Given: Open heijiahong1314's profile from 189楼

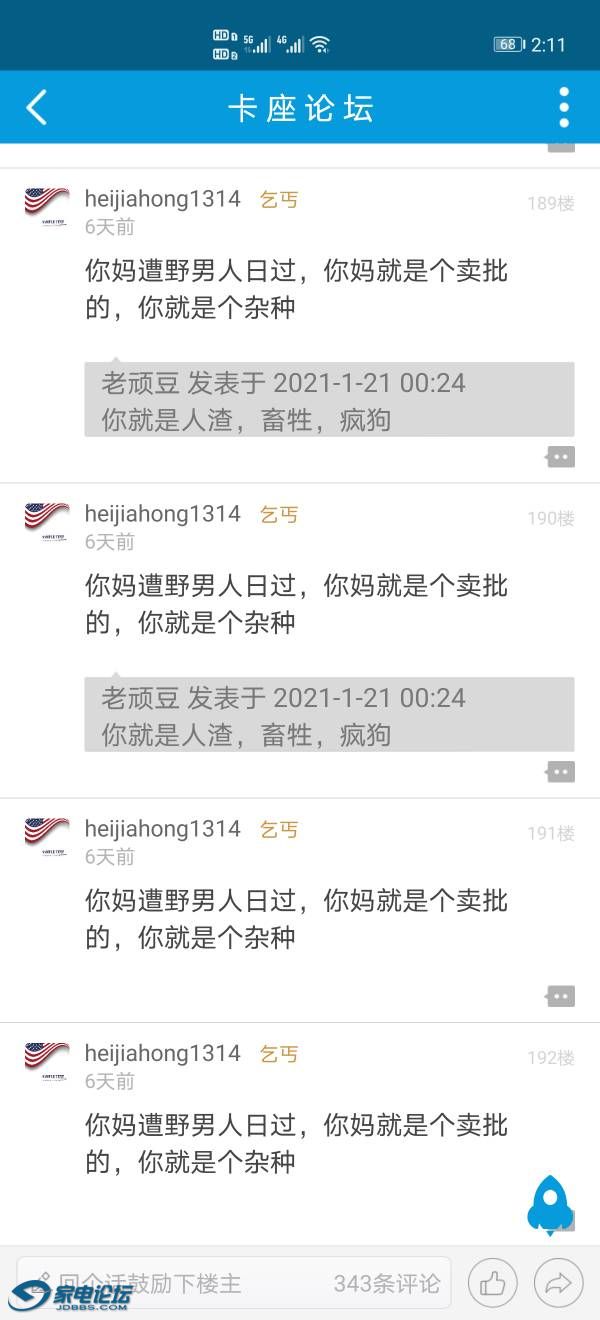Looking at the screenshot, I should pyautogui.click(x=162, y=199).
